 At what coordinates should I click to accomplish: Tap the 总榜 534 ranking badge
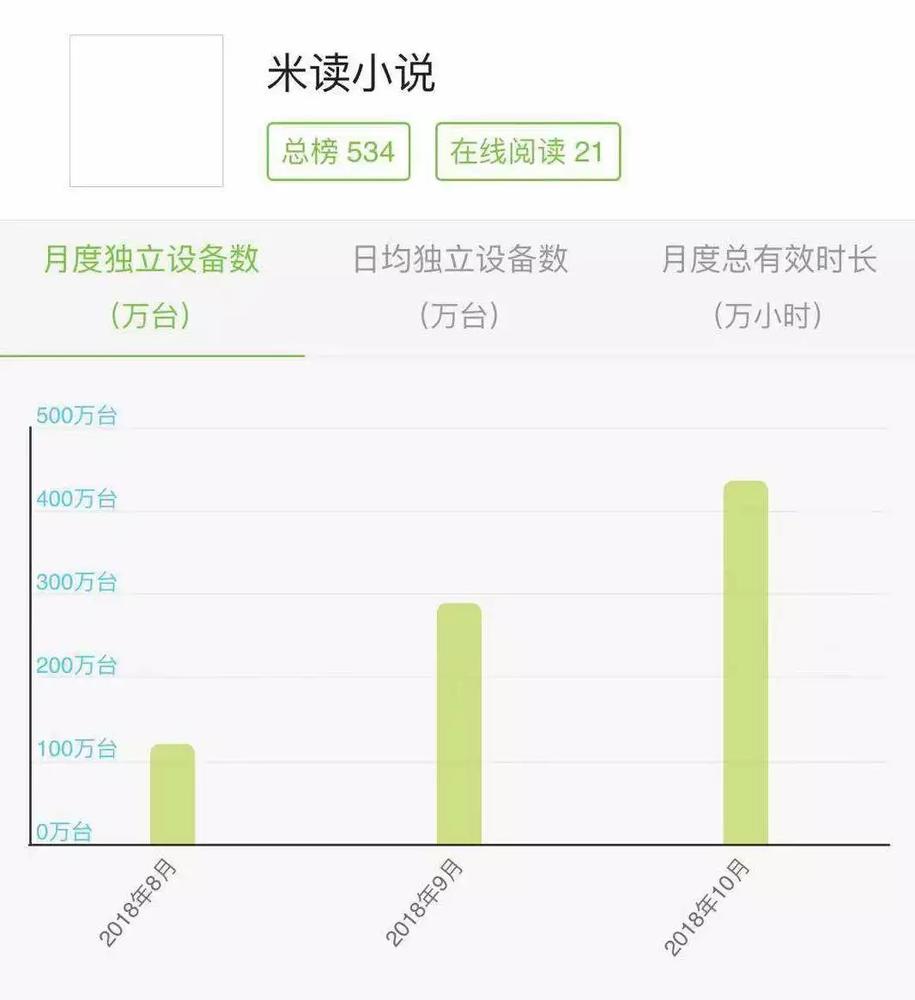pyautogui.click(x=338, y=152)
